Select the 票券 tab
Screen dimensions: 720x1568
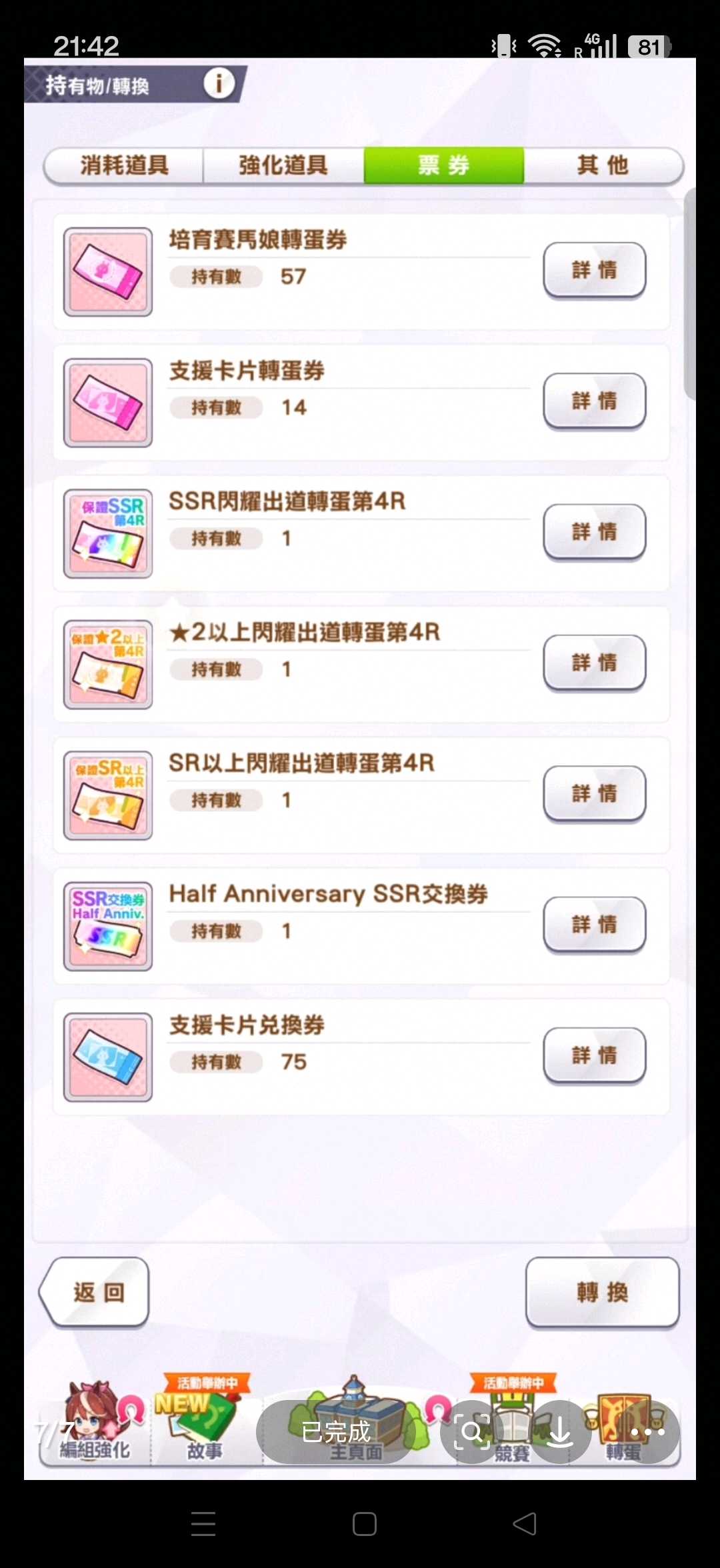[443, 165]
